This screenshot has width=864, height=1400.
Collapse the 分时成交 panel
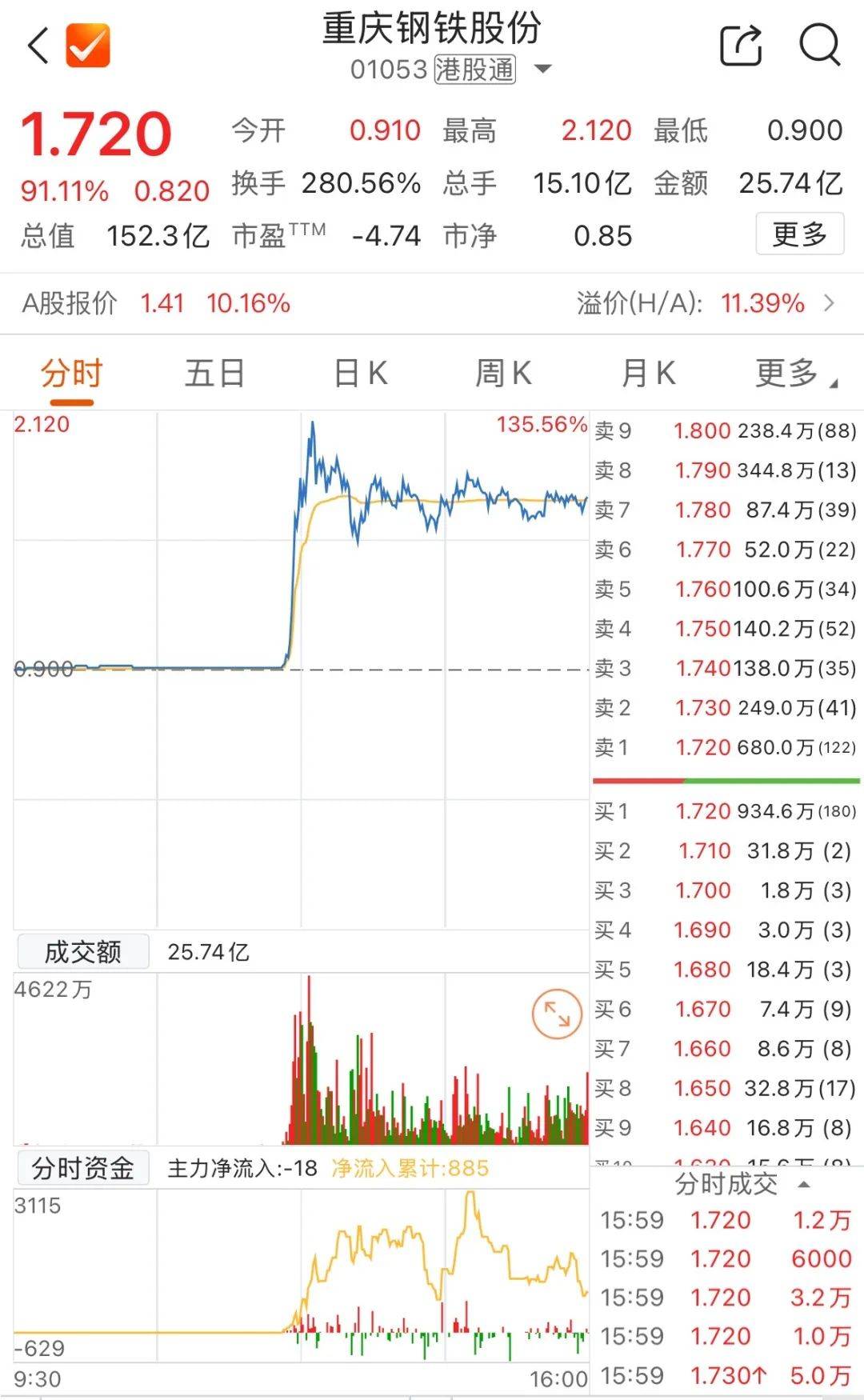pyautogui.click(x=805, y=1185)
